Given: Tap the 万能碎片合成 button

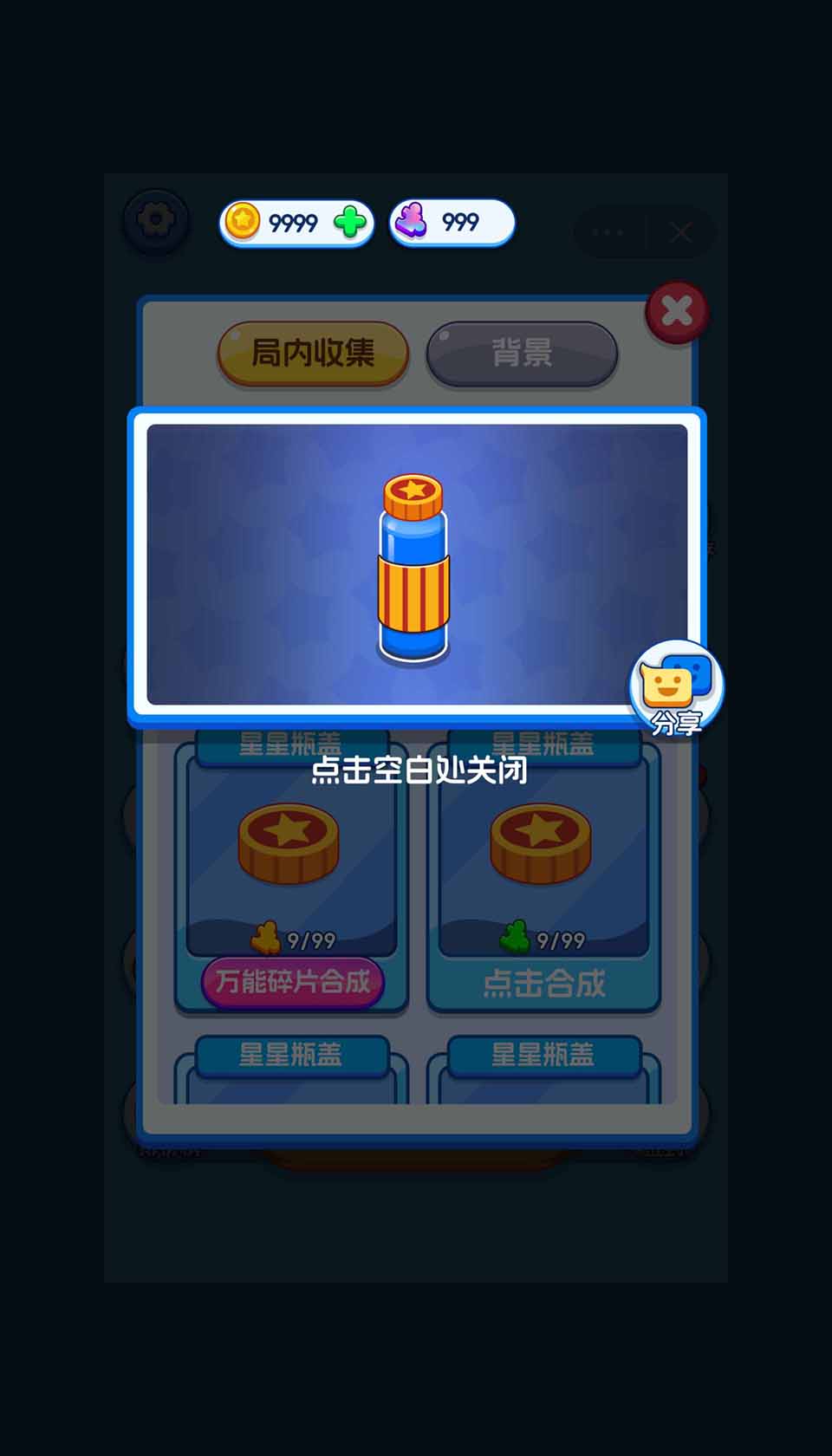Looking at the screenshot, I should [x=293, y=982].
